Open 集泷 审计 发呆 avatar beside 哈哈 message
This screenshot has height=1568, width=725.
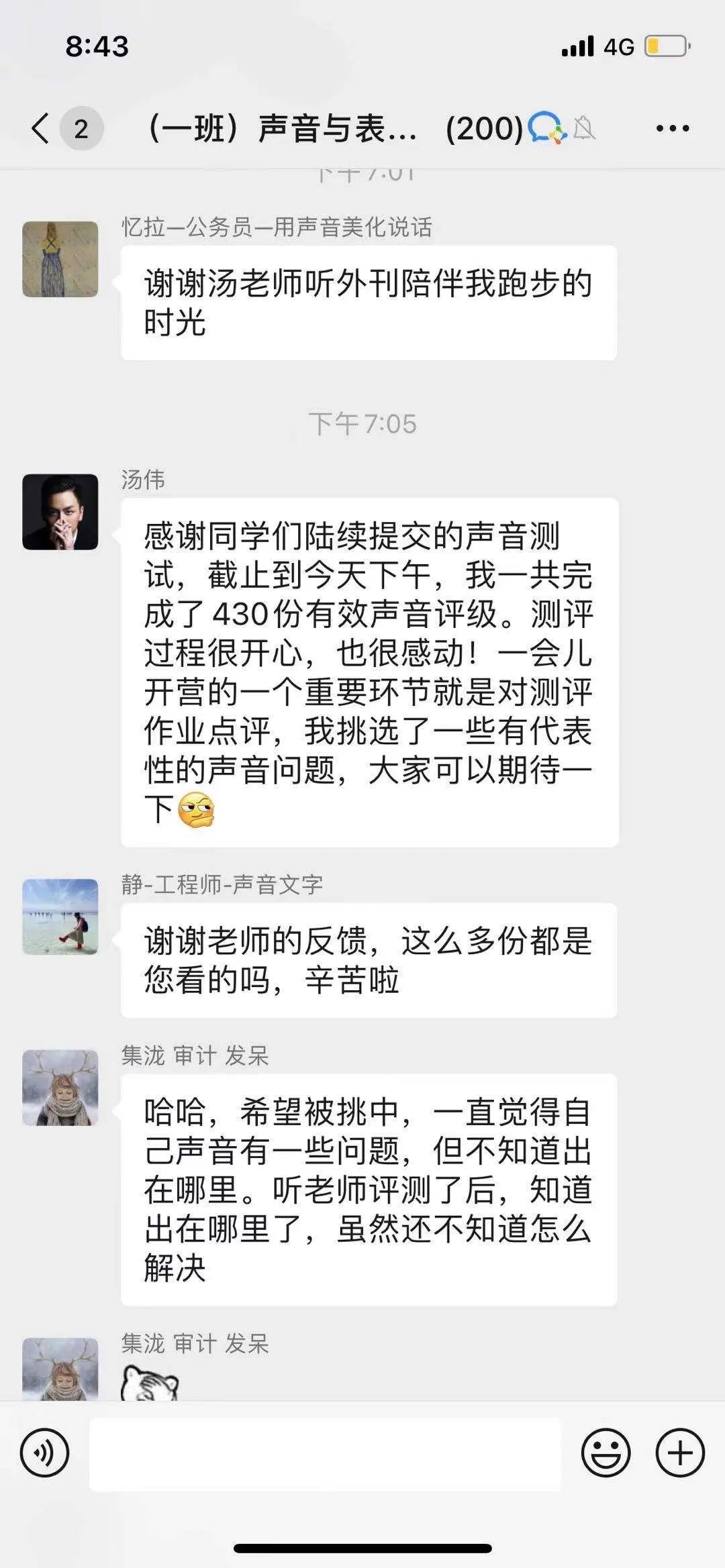point(60,1088)
